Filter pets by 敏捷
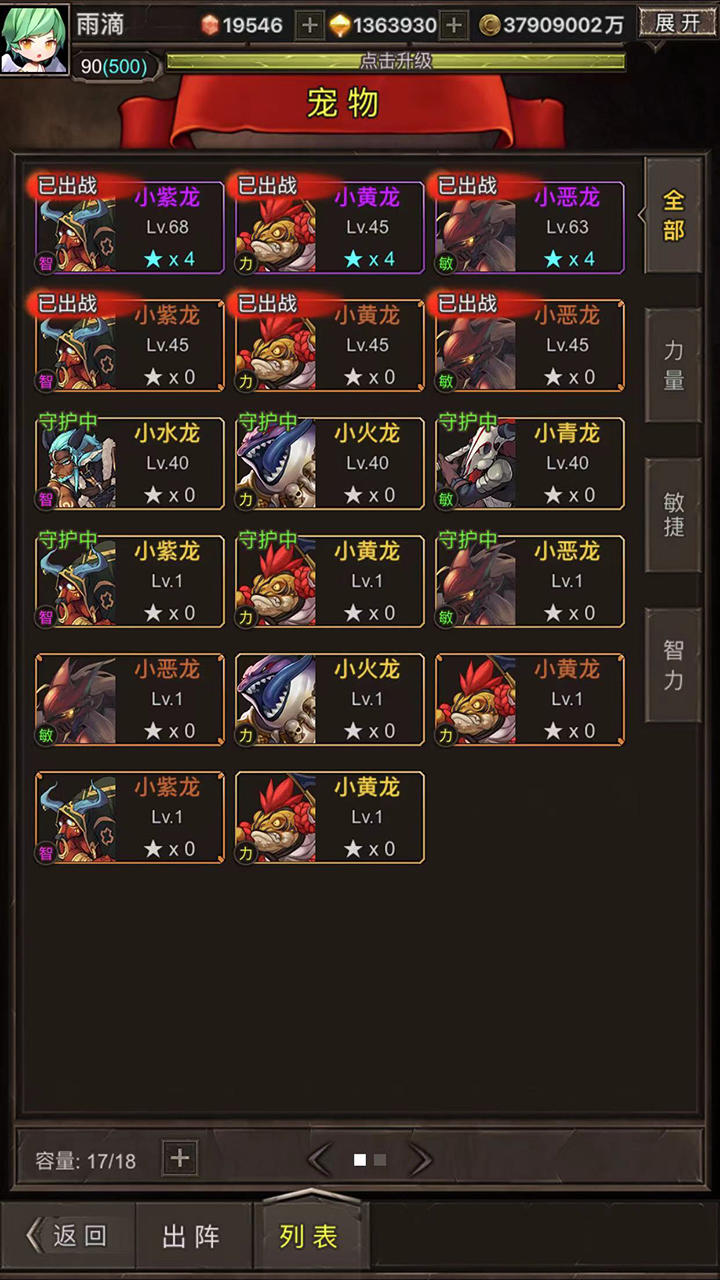 click(673, 515)
